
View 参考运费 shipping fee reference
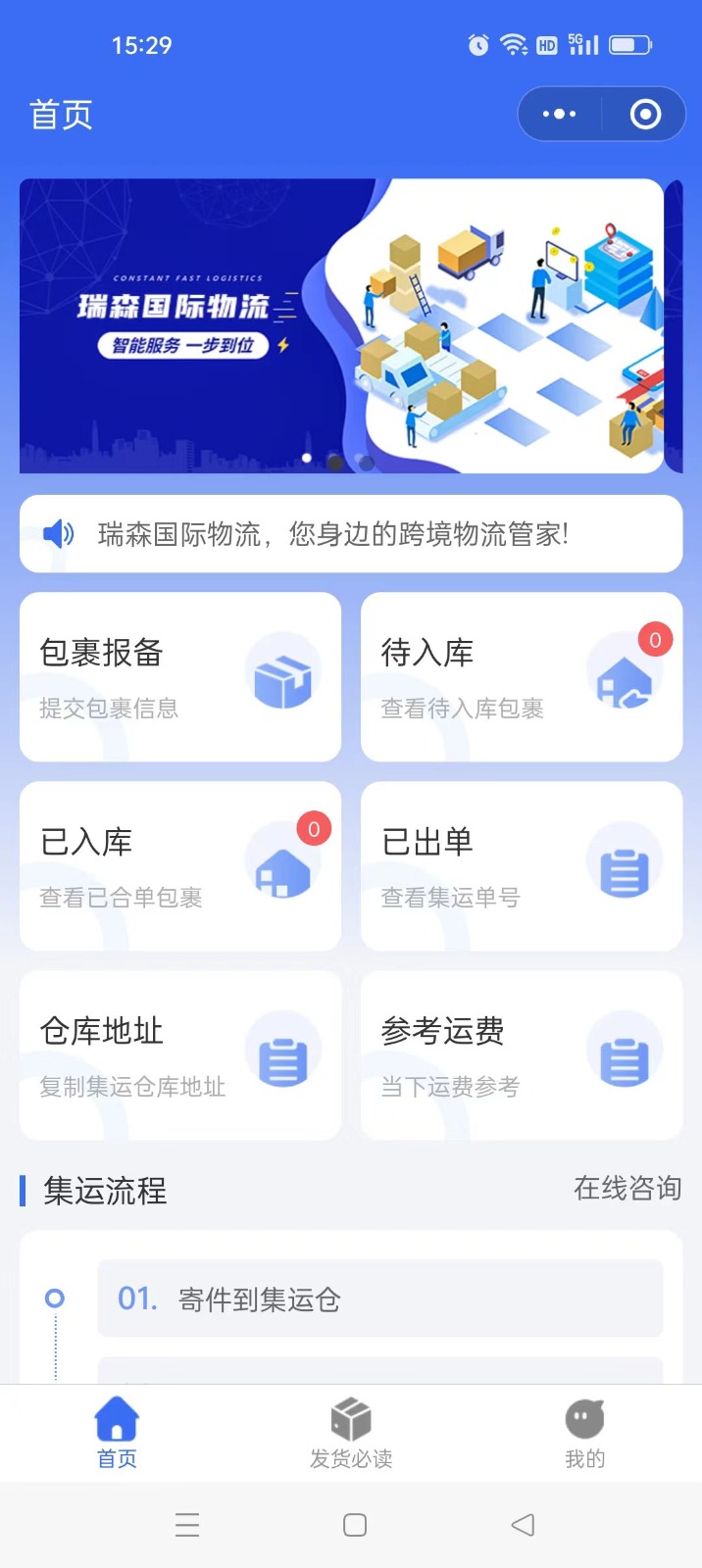pos(522,1055)
